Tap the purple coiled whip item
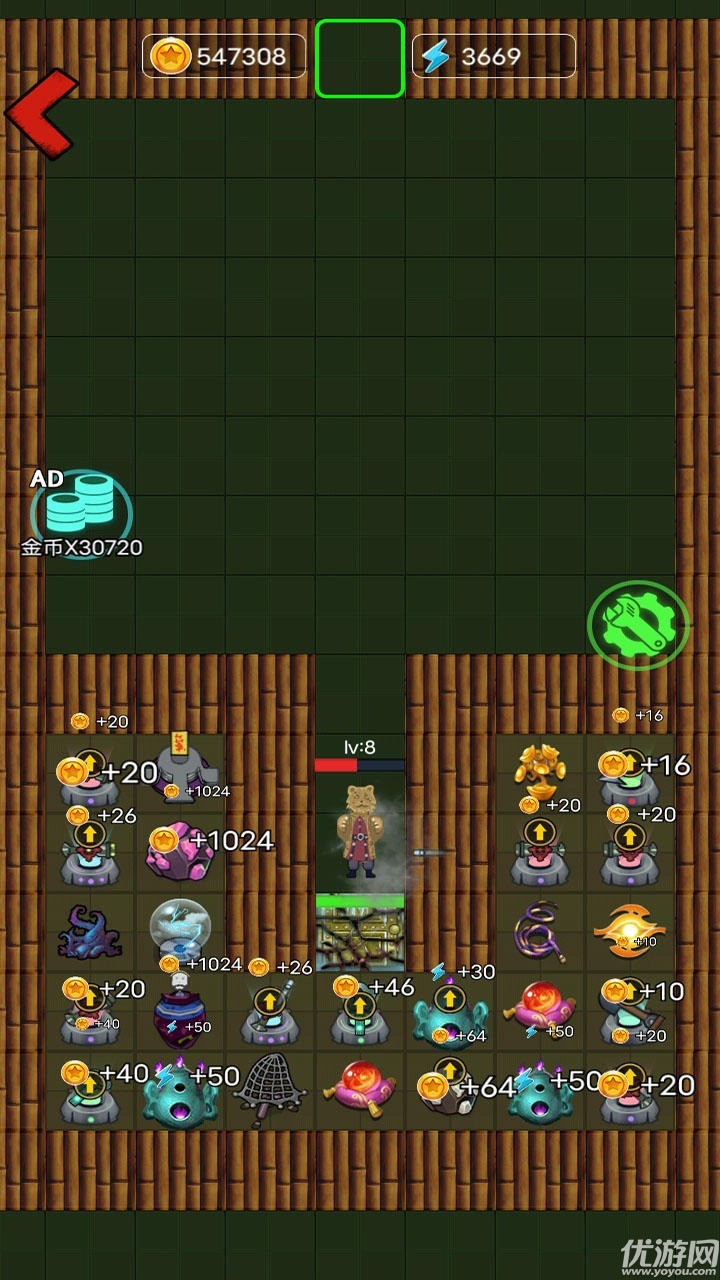The height and width of the screenshot is (1280, 720). pyautogui.click(x=540, y=932)
